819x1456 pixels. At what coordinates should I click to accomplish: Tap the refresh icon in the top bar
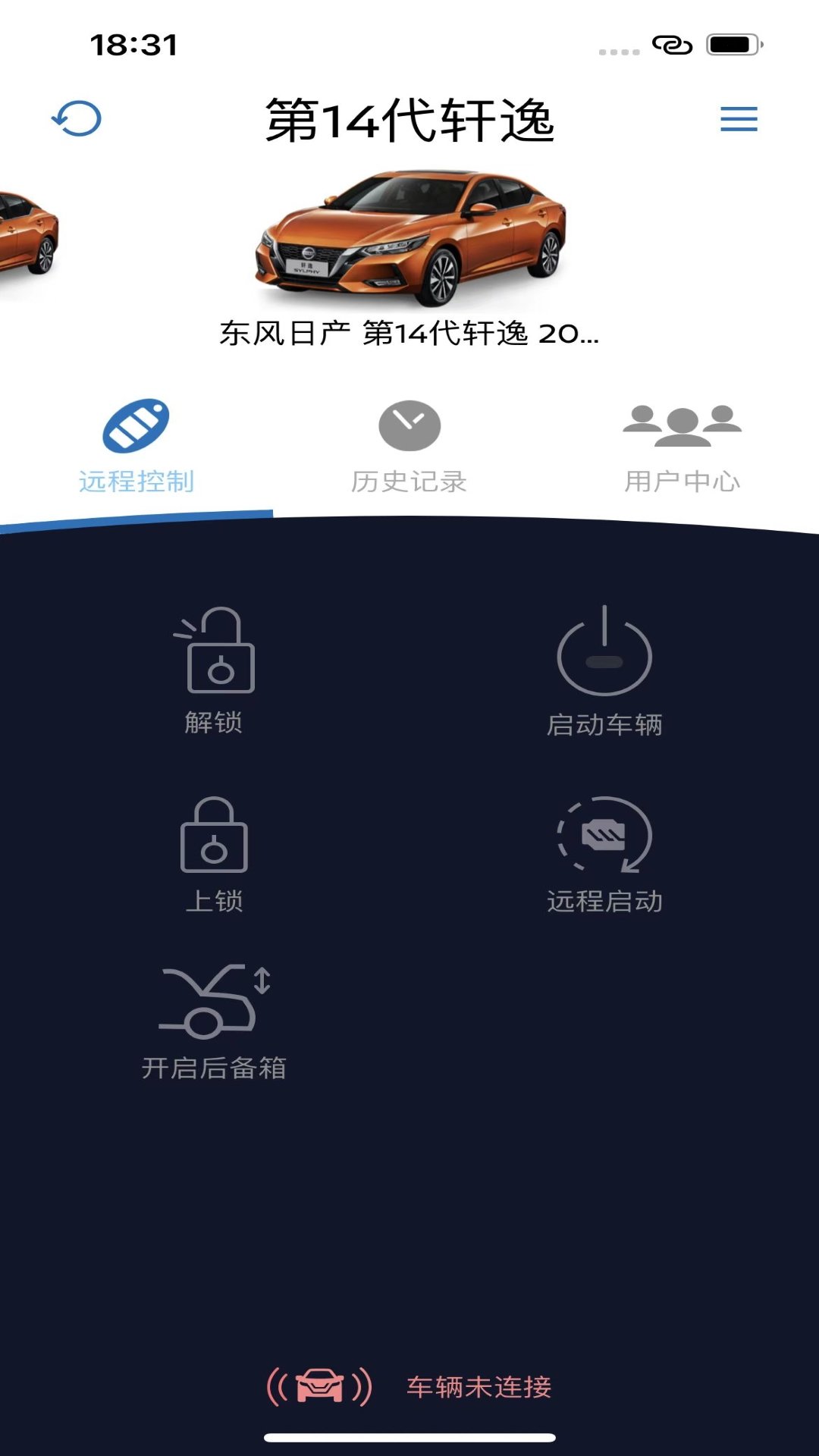point(77,119)
